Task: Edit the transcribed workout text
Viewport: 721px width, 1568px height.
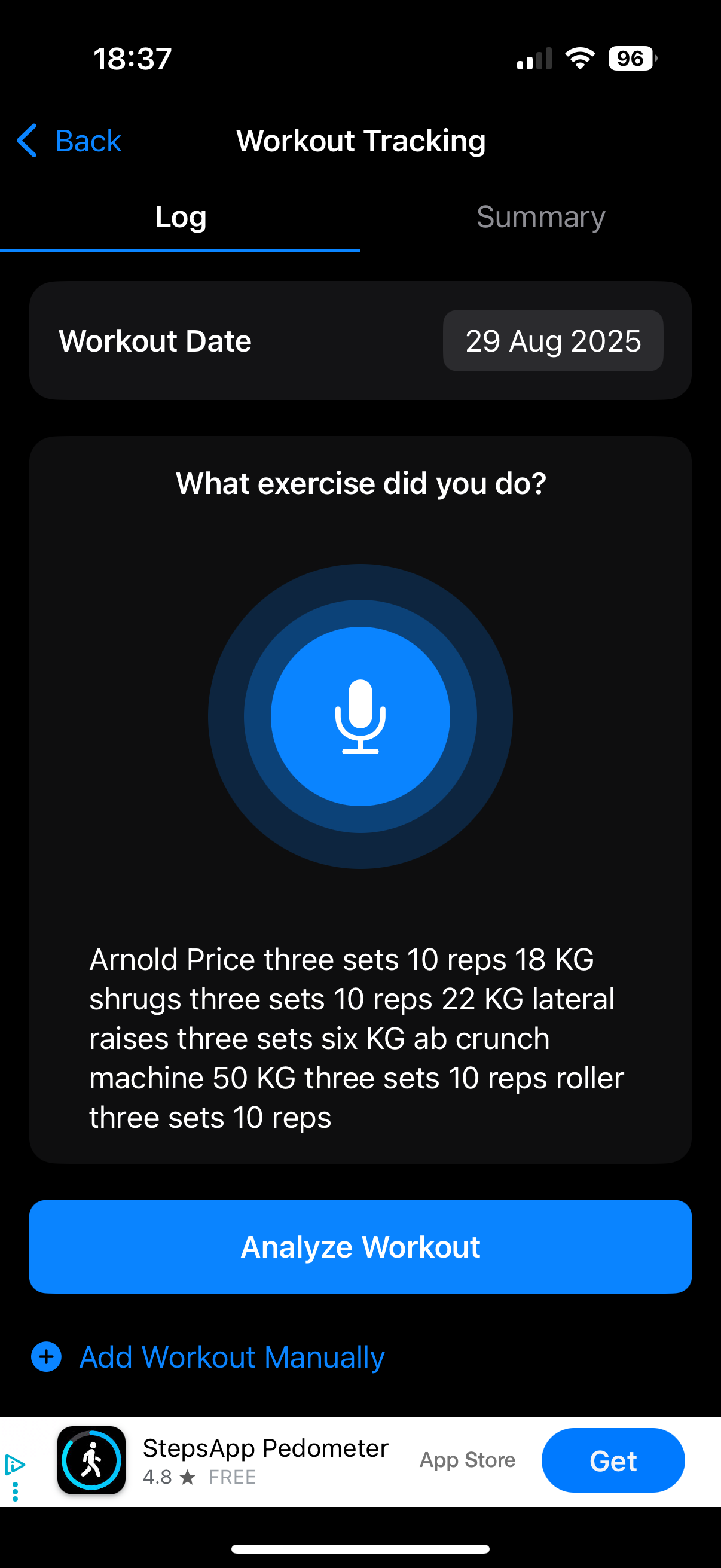Action: point(356,1038)
